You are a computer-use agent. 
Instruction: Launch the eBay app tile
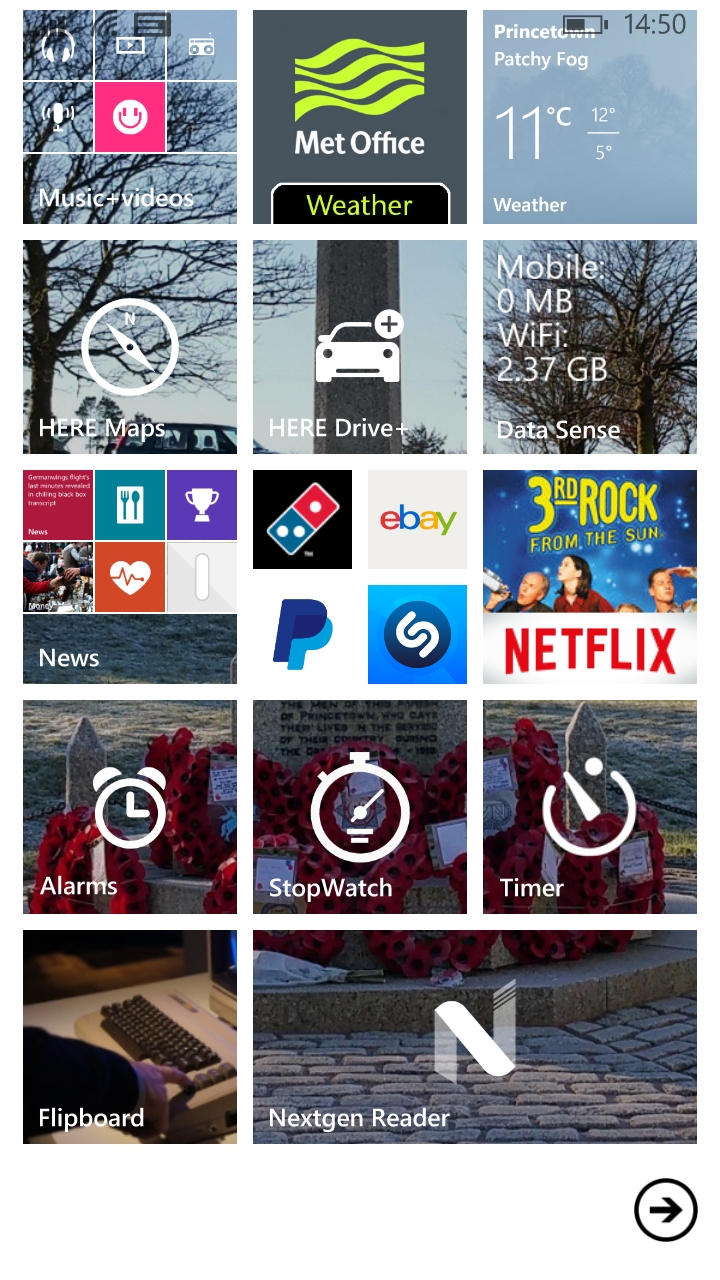417,519
